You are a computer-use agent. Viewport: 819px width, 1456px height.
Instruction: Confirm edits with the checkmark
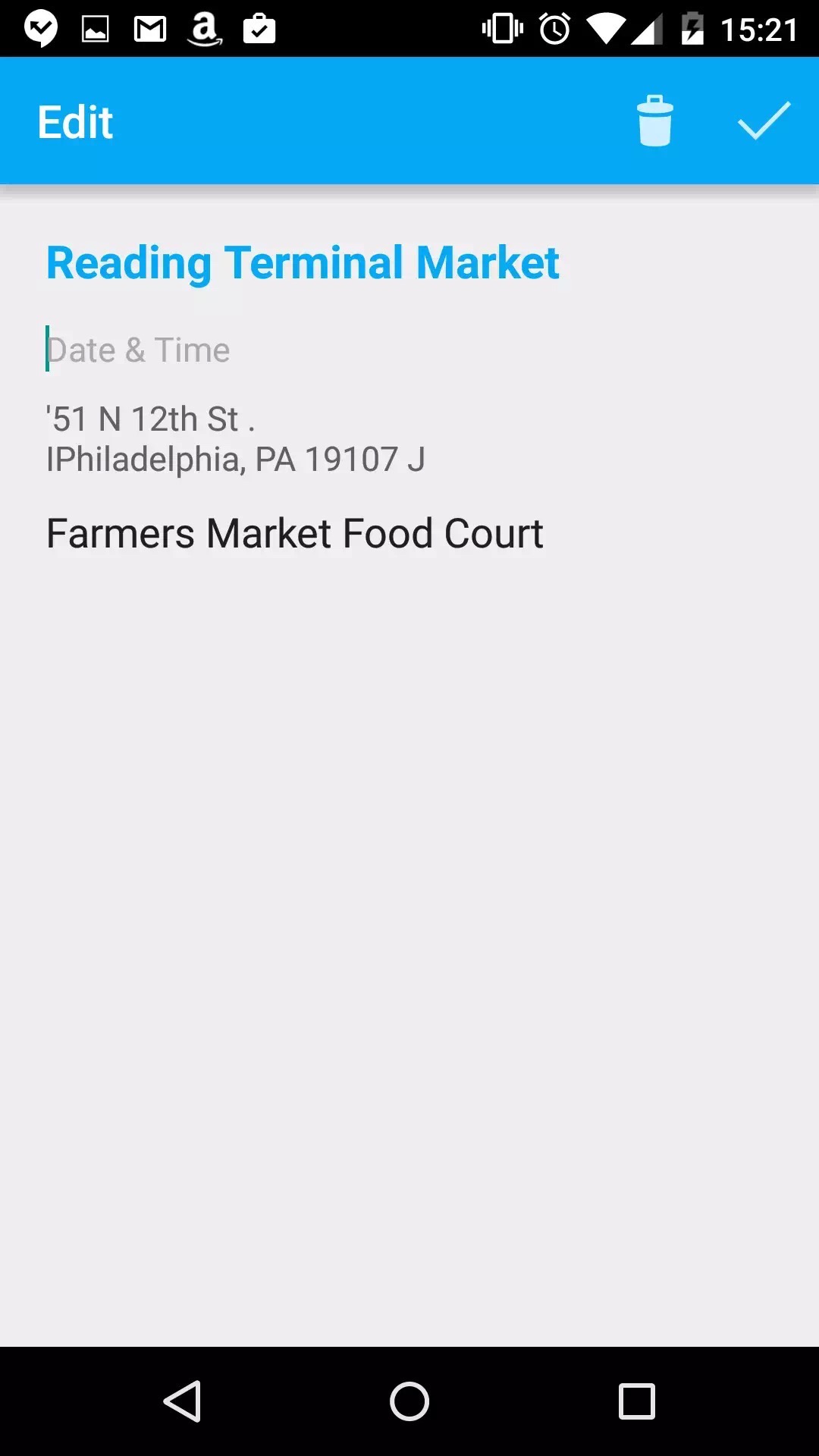[764, 121]
